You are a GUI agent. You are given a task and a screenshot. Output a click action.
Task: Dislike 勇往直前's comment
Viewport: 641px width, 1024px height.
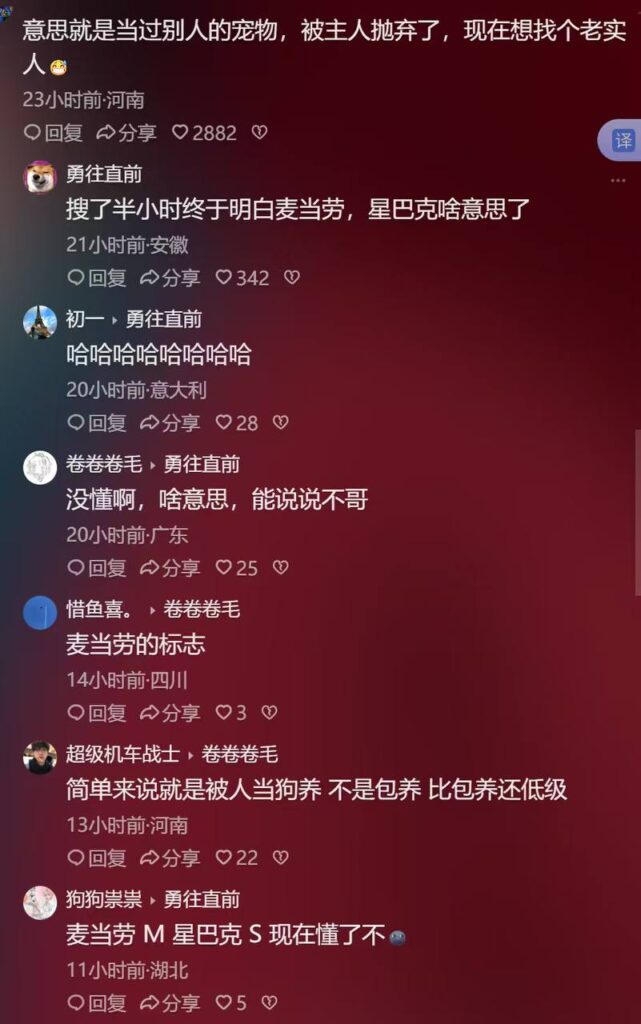pos(291,278)
